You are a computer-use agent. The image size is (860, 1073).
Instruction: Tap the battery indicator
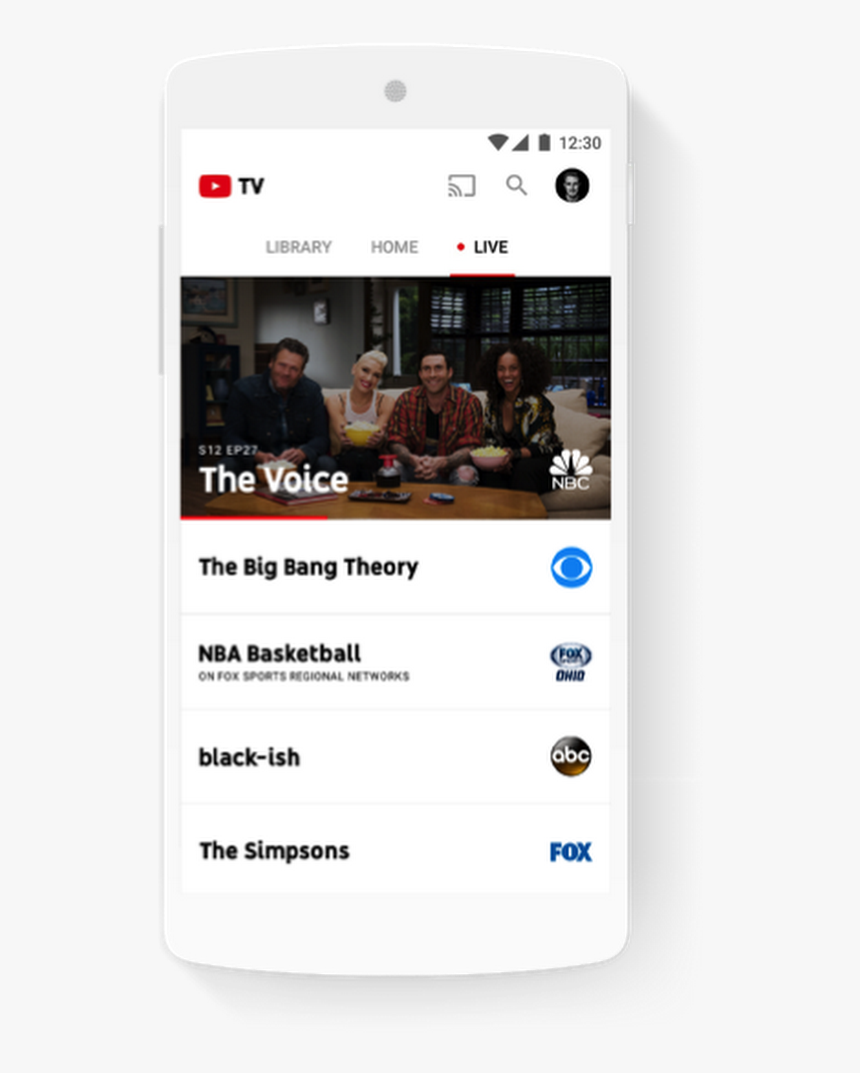click(x=545, y=143)
